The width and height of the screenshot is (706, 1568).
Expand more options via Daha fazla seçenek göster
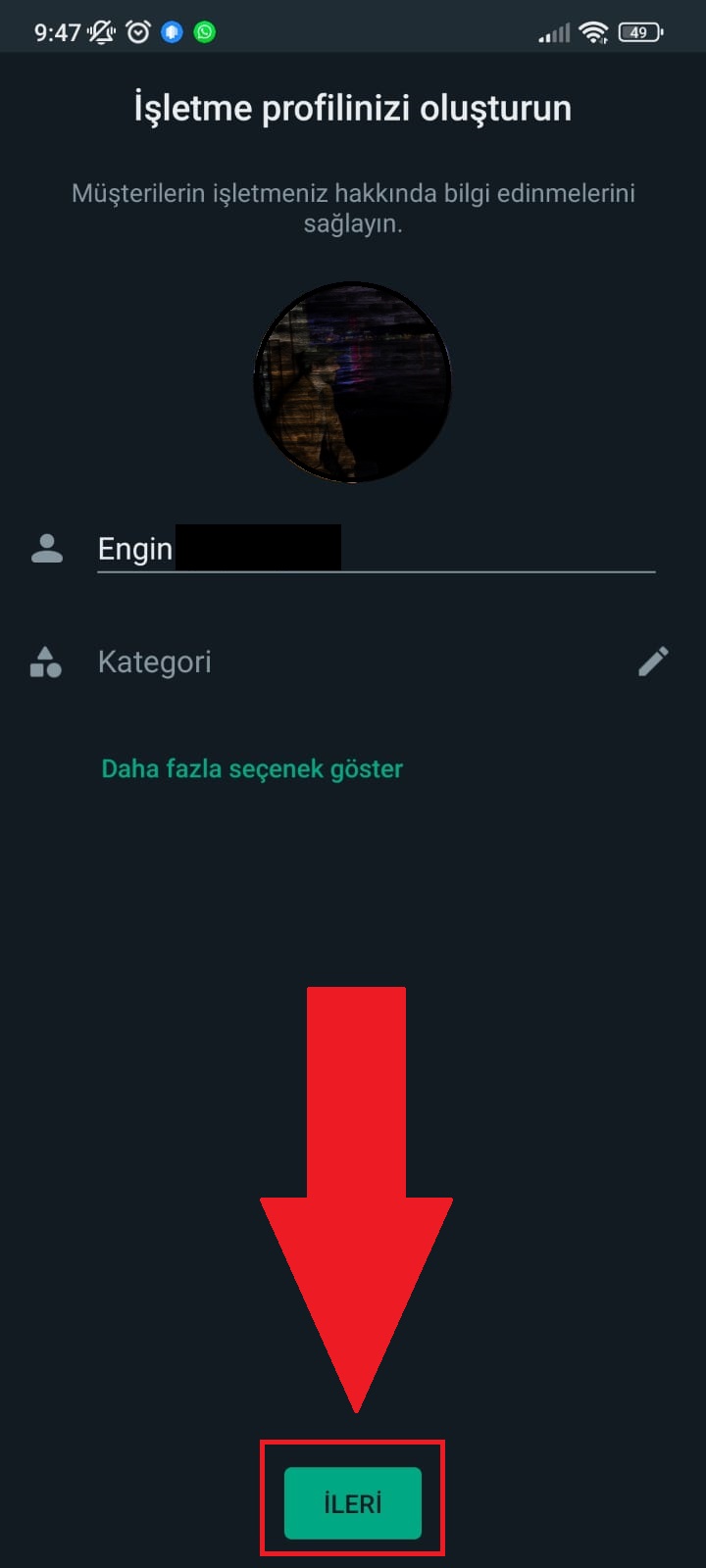tap(251, 768)
